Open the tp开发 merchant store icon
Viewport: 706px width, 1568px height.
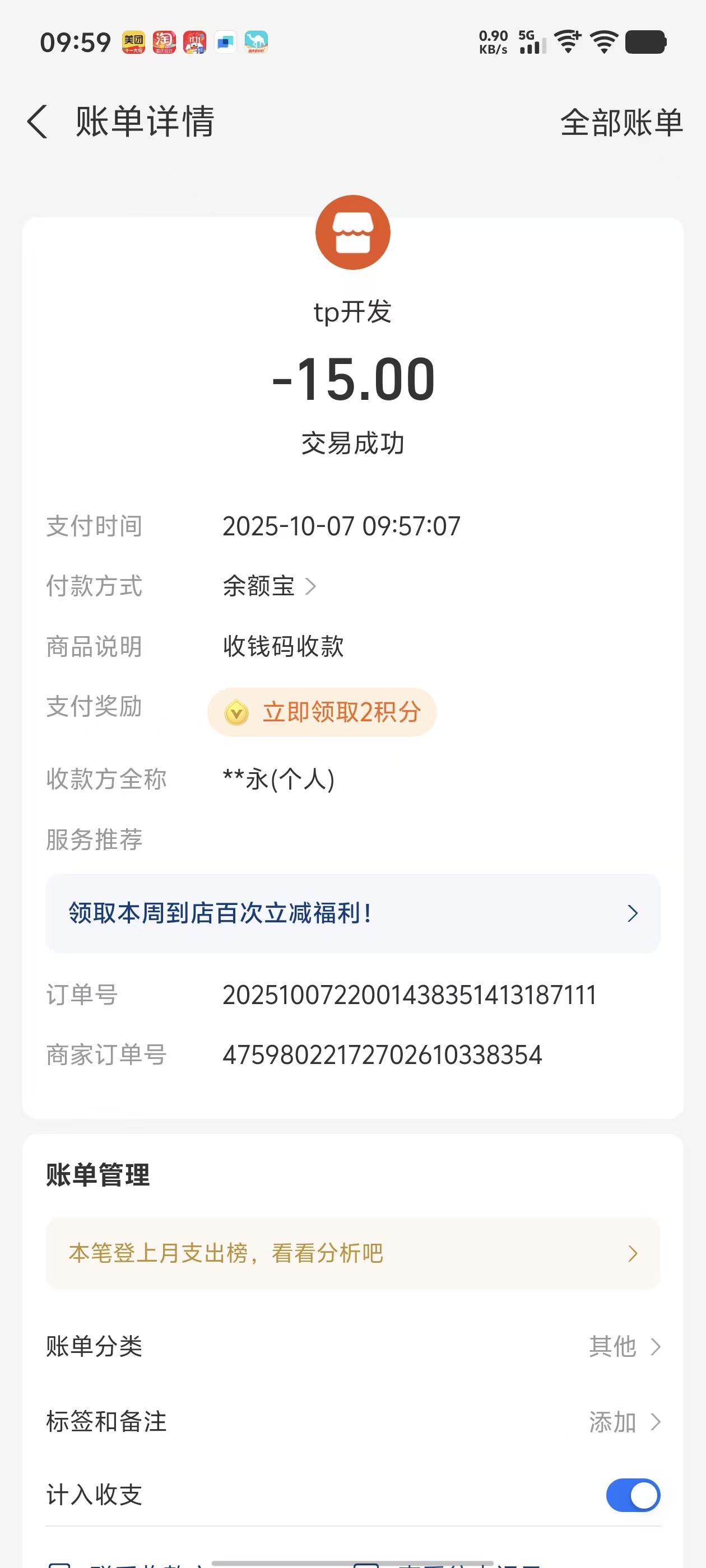pyautogui.click(x=352, y=233)
